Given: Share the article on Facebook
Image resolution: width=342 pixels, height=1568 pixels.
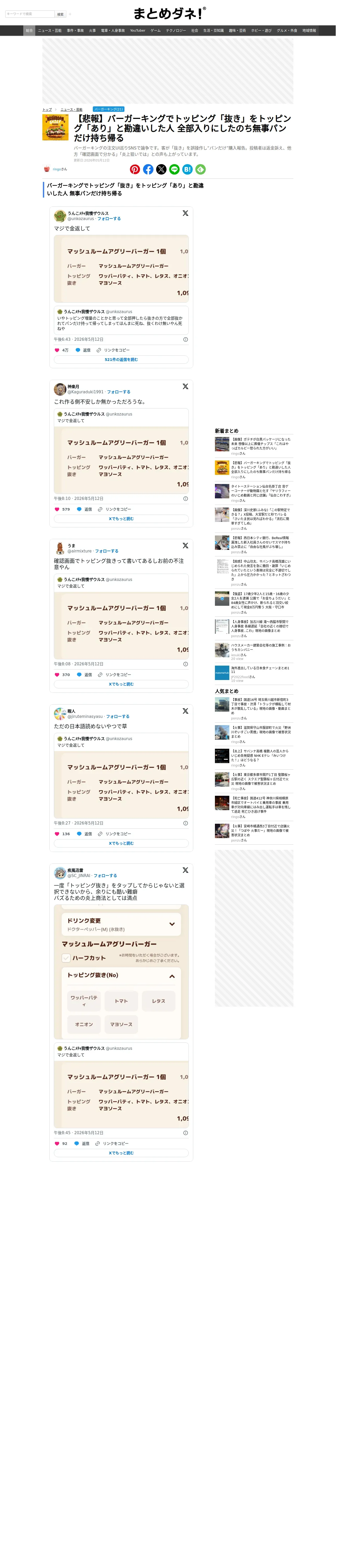Looking at the screenshot, I should [x=148, y=169].
